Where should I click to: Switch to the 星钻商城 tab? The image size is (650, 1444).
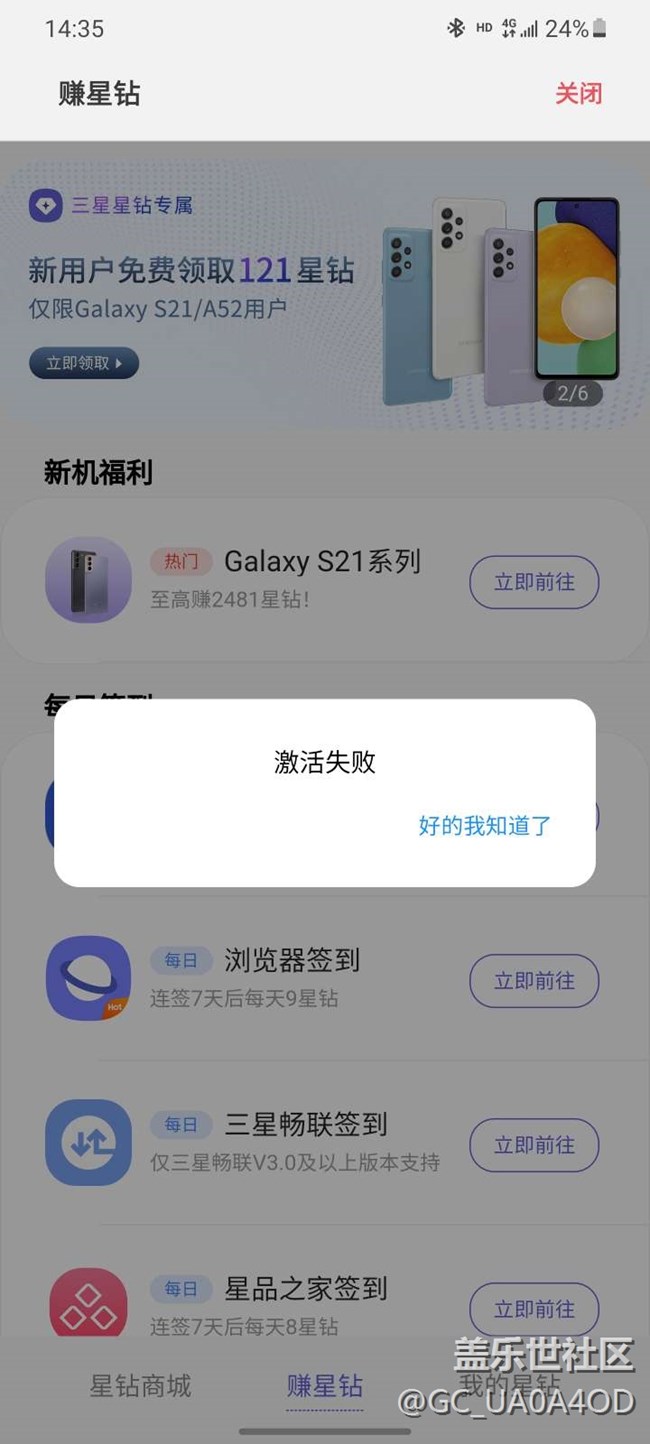click(x=140, y=1386)
